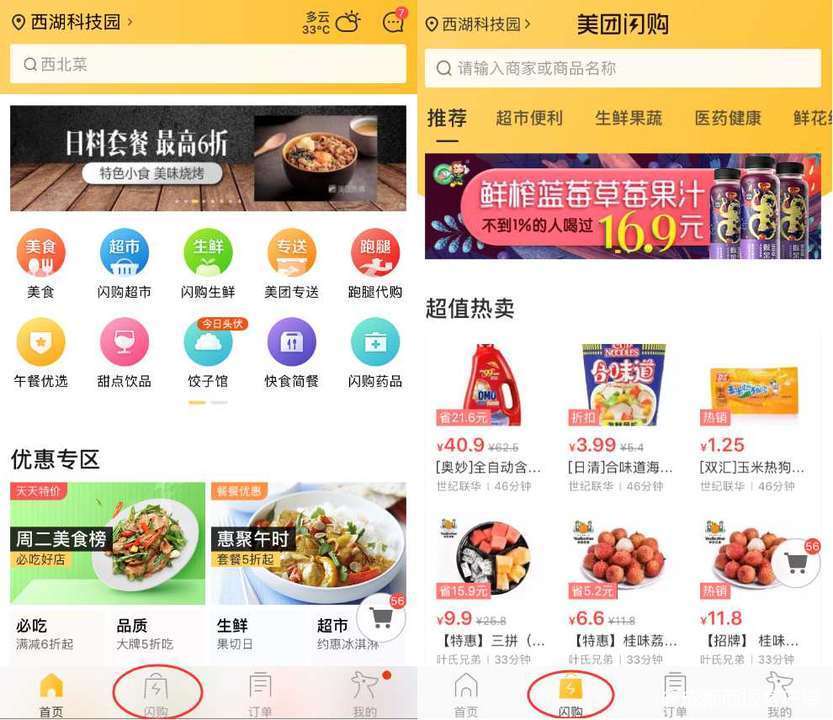
Task: Tap the 请输入商家或商品名称 search field
Action: pos(625,68)
